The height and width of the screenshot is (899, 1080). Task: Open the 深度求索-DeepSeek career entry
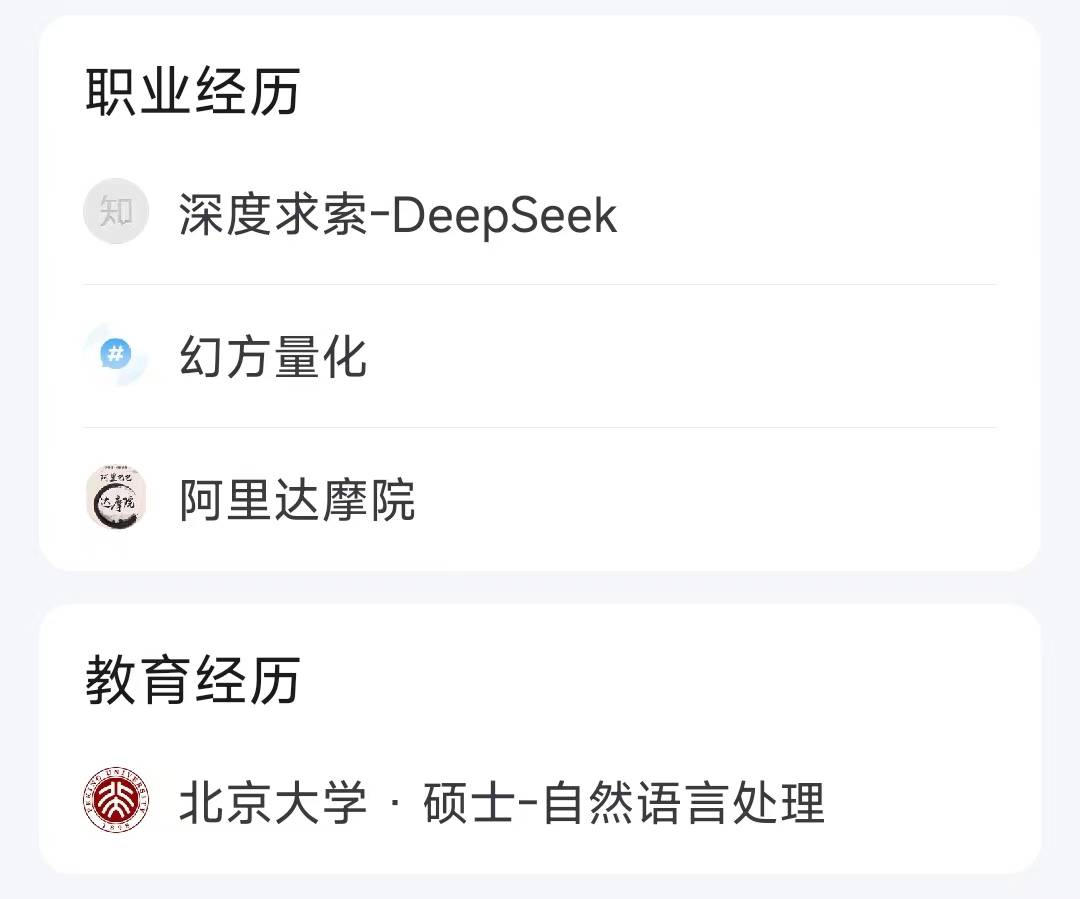(398, 214)
